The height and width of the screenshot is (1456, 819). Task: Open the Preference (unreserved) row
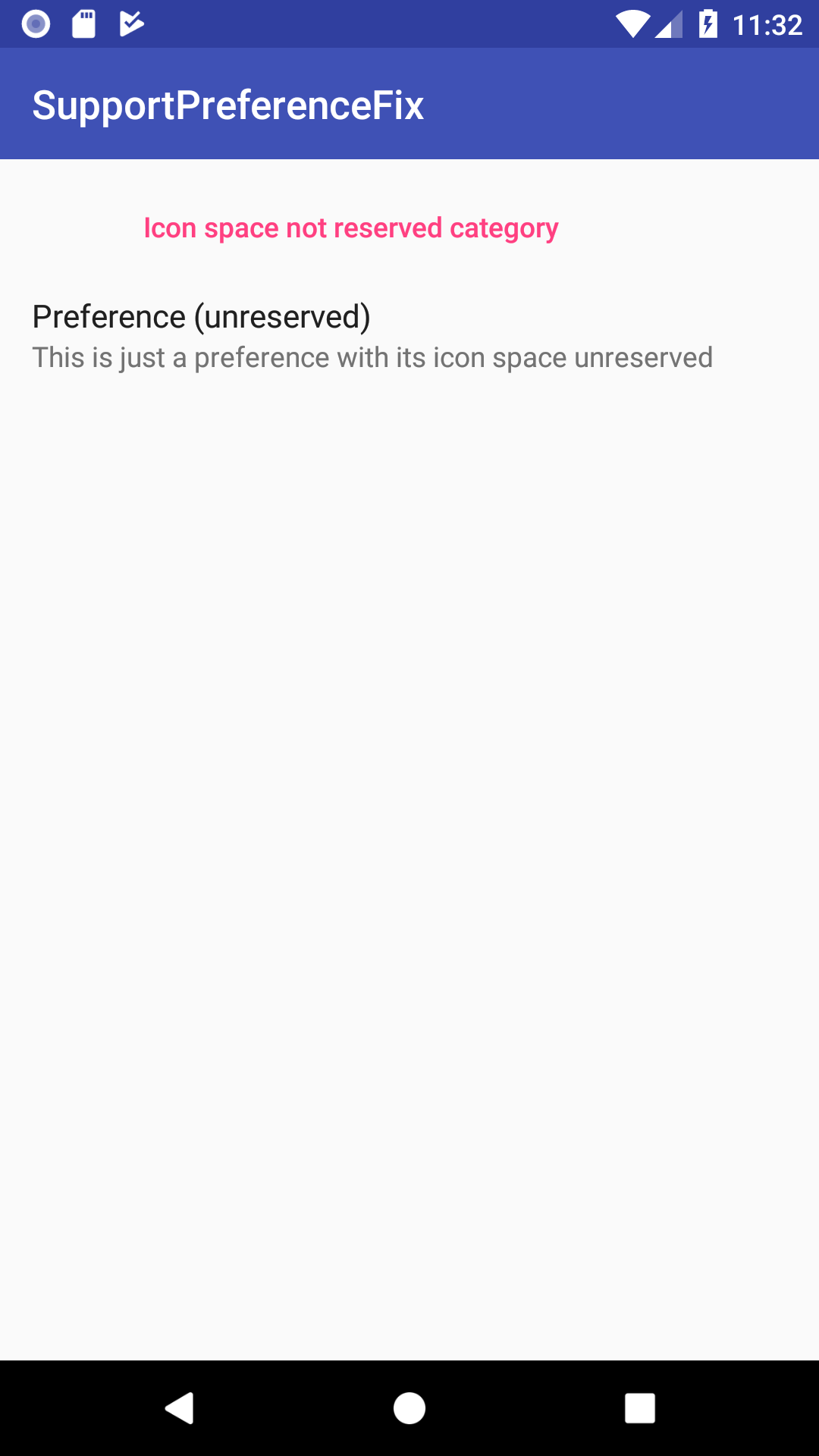coord(372,336)
